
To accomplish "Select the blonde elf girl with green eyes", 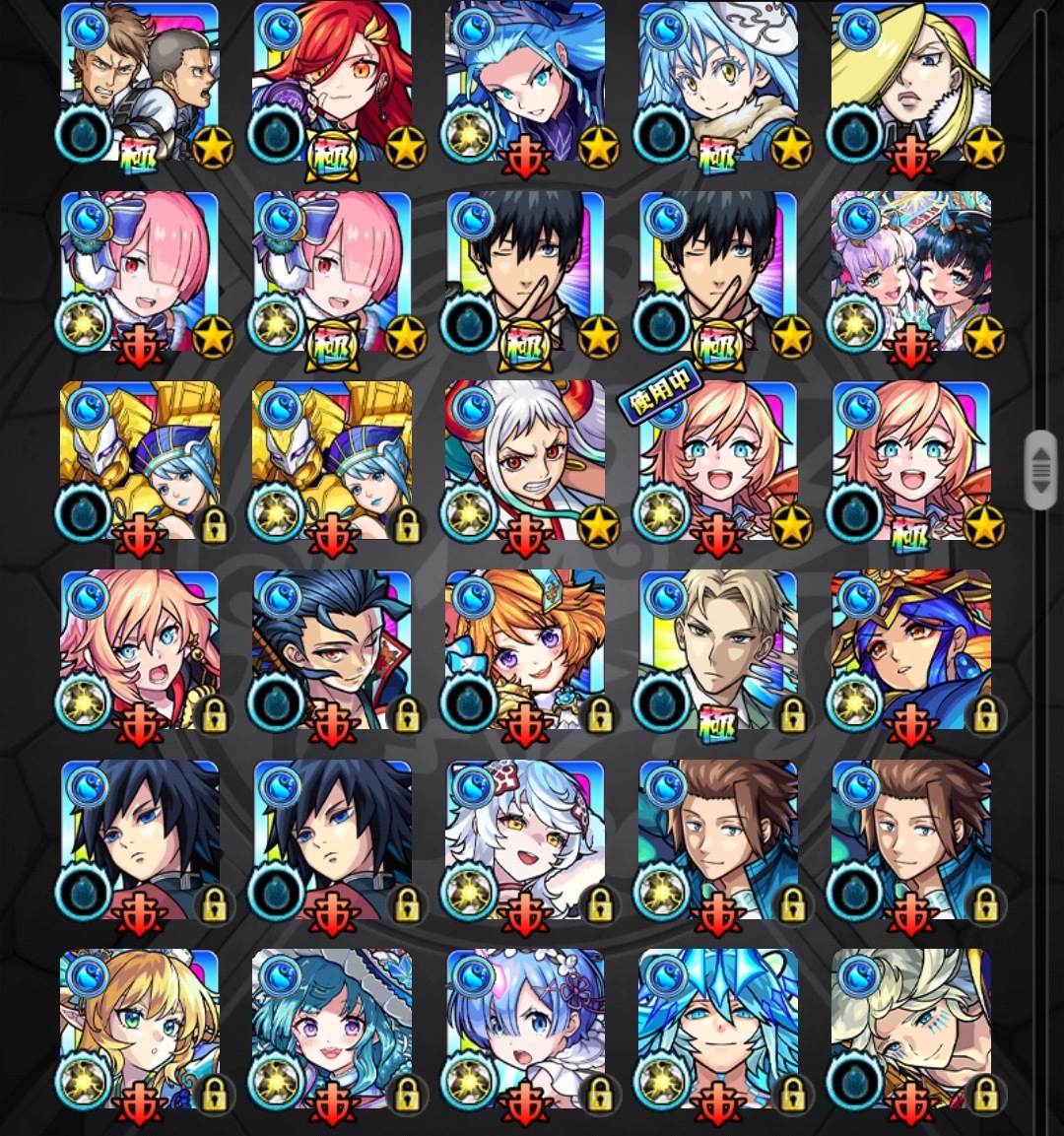I will coord(139,1030).
